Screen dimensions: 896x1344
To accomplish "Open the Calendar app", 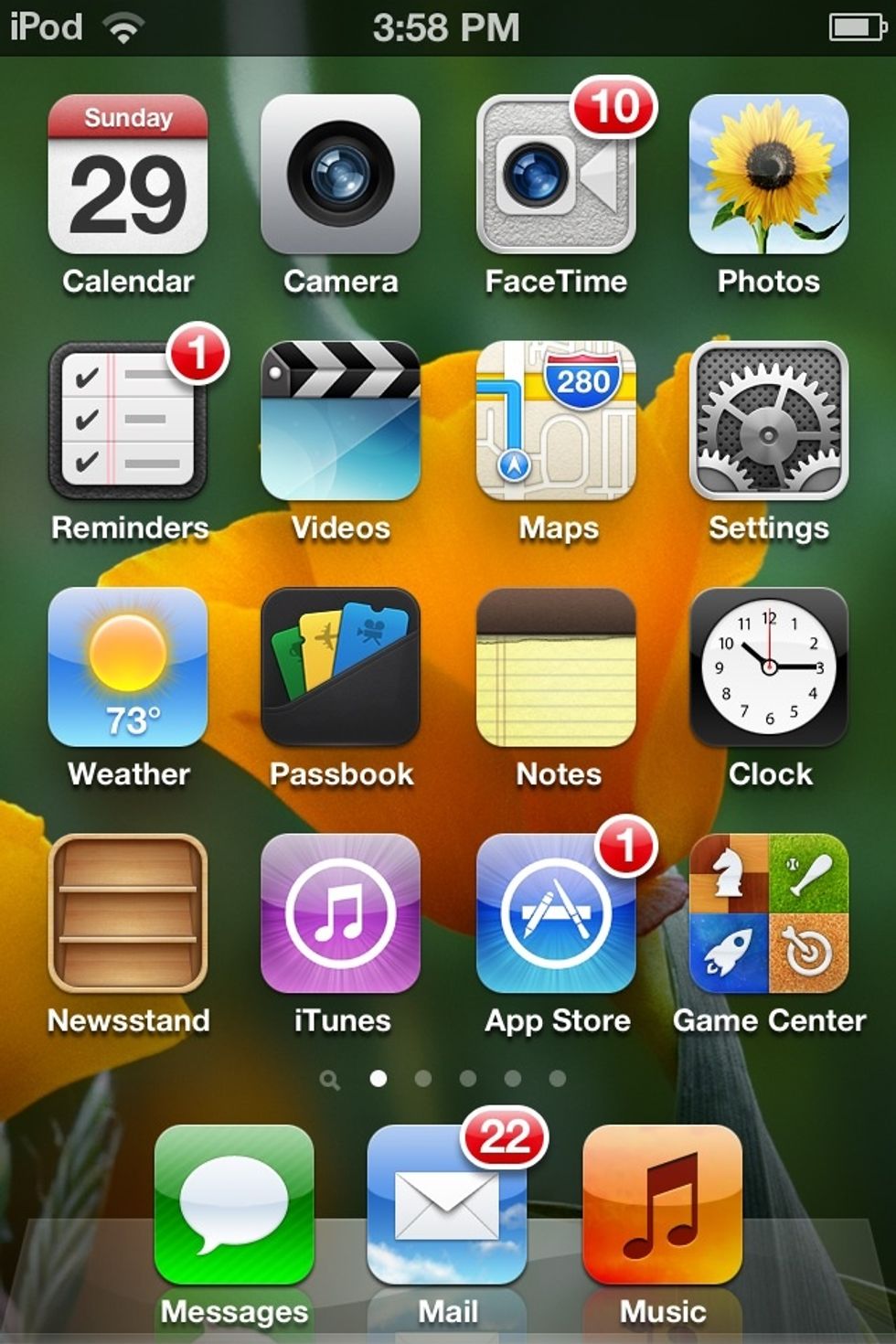I will coord(128,175).
